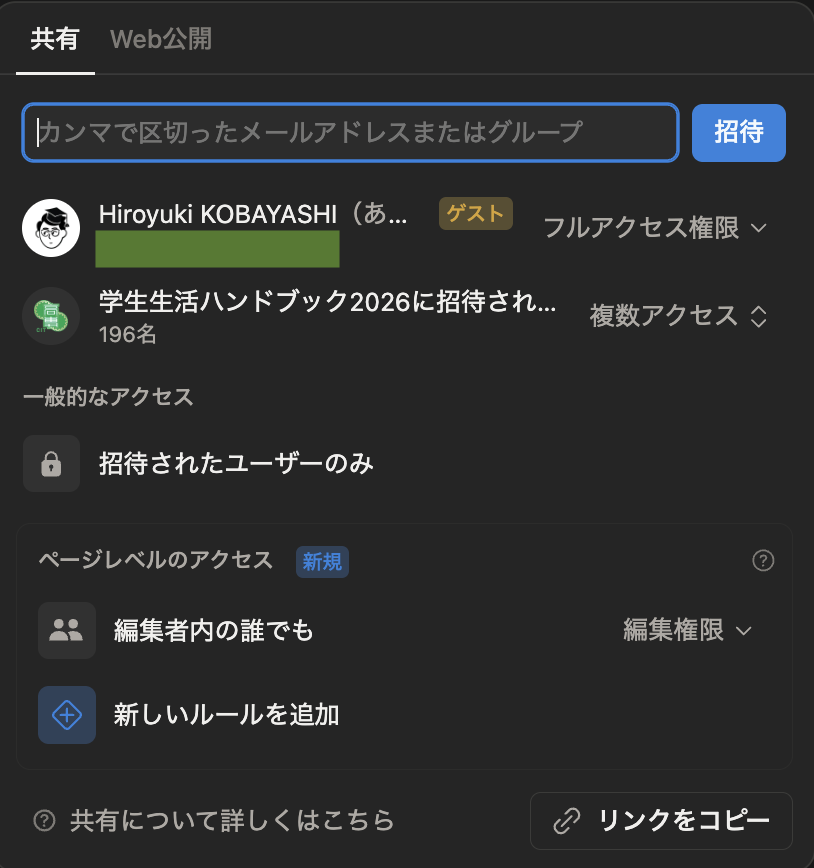The width and height of the screenshot is (814, 868).
Task: Copy the page link with リンクをコピー
Action: pyautogui.click(x=662, y=821)
